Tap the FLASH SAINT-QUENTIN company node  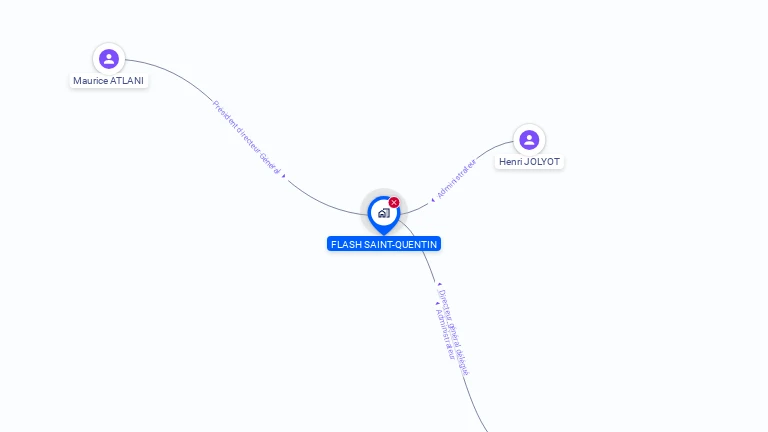383,213
